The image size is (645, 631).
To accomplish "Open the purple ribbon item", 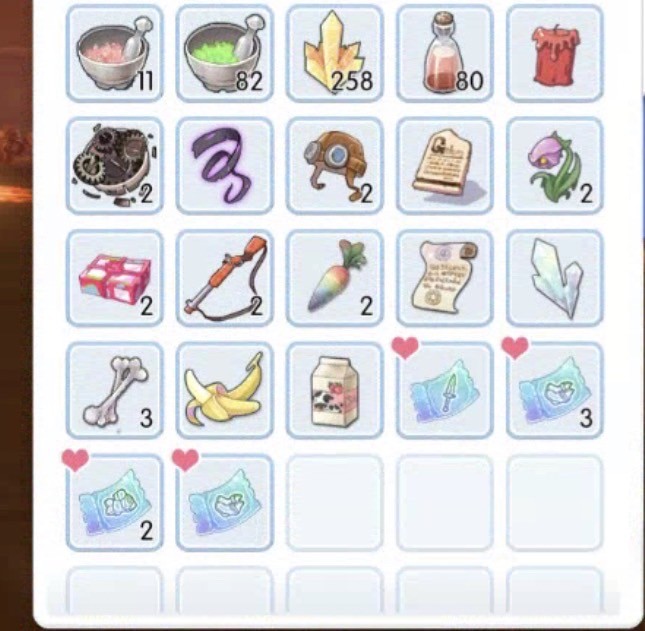I will coord(225,165).
